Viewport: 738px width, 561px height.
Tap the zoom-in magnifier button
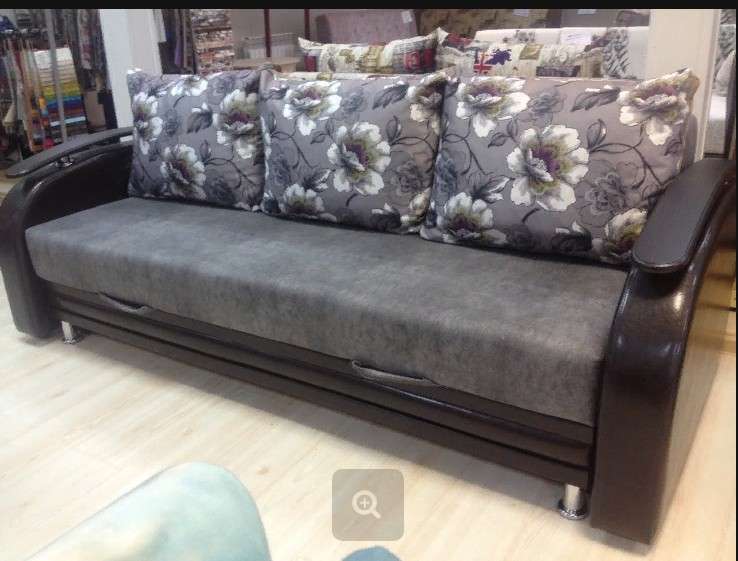pyautogui.click(x=367, y=505)
